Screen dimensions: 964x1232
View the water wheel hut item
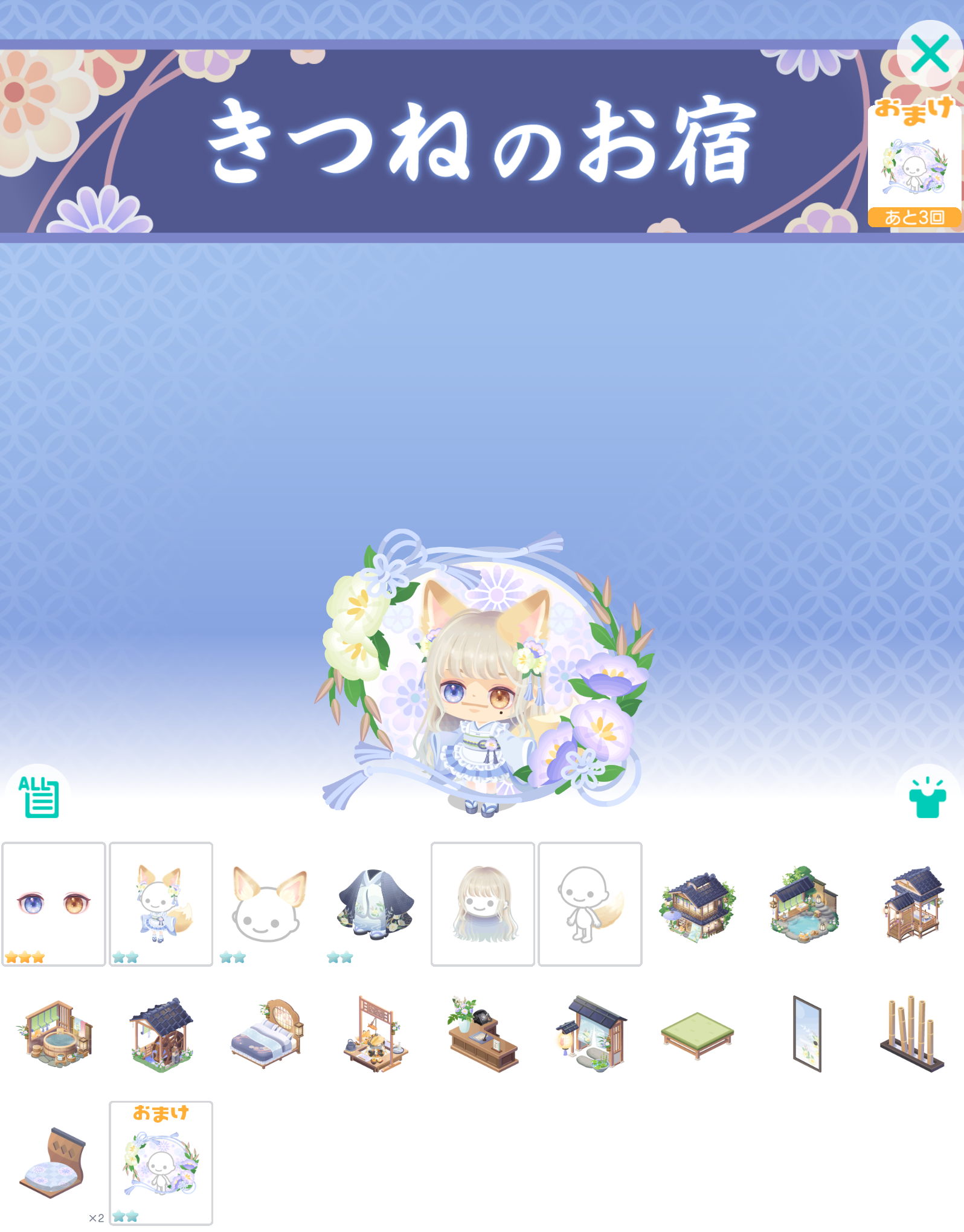[x=161, y=1033]
